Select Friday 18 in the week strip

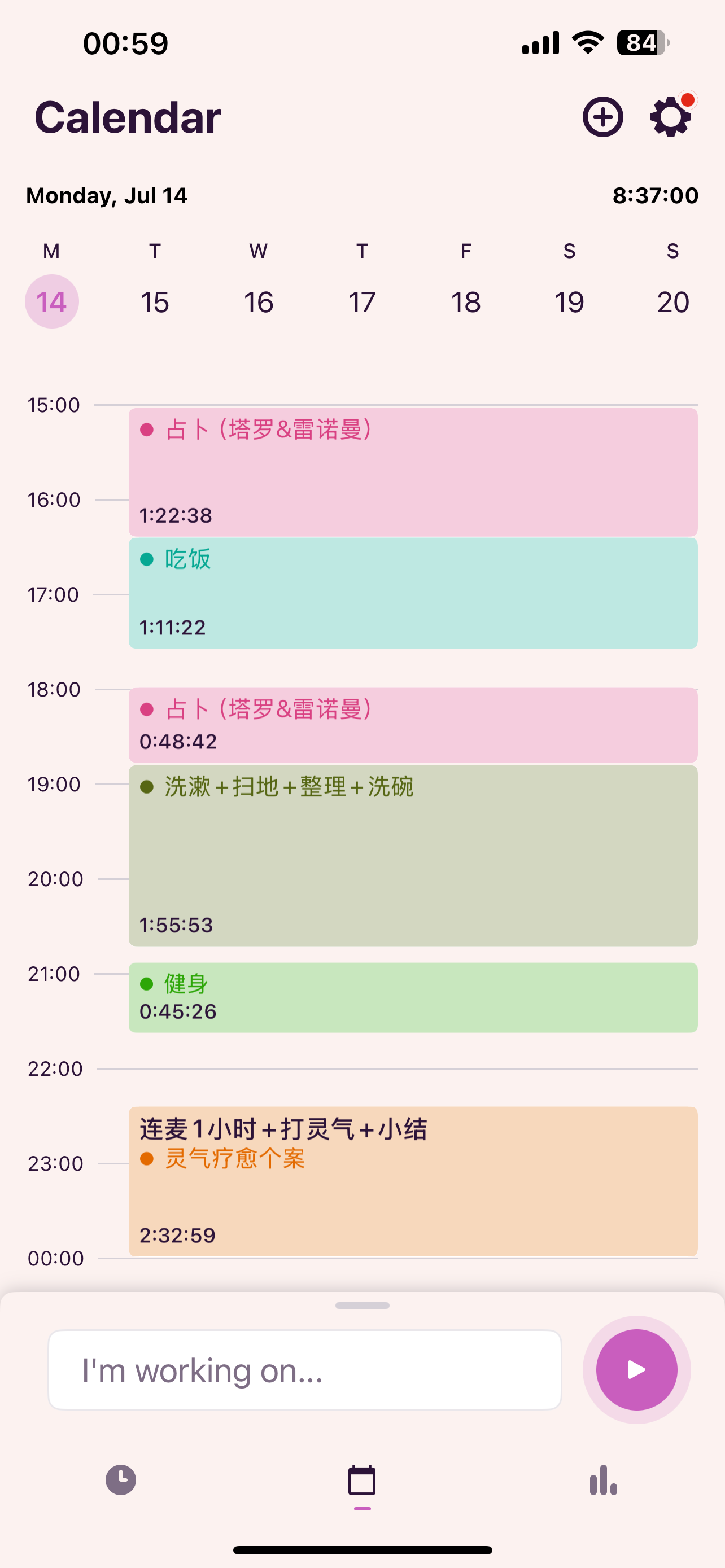tap(466, 302)
